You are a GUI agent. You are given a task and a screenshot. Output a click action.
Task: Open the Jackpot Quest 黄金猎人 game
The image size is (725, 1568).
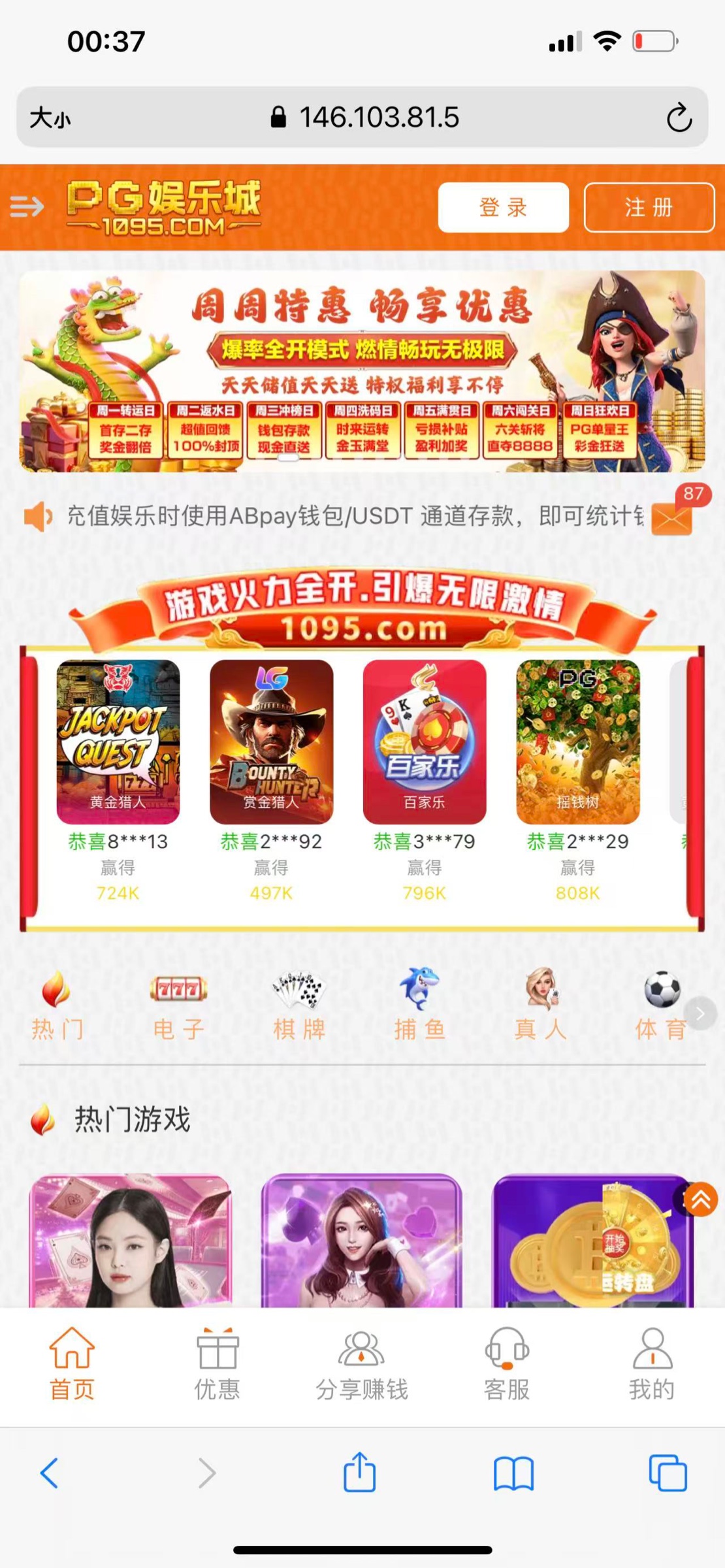pyautogui.click(x=118, y=741)
